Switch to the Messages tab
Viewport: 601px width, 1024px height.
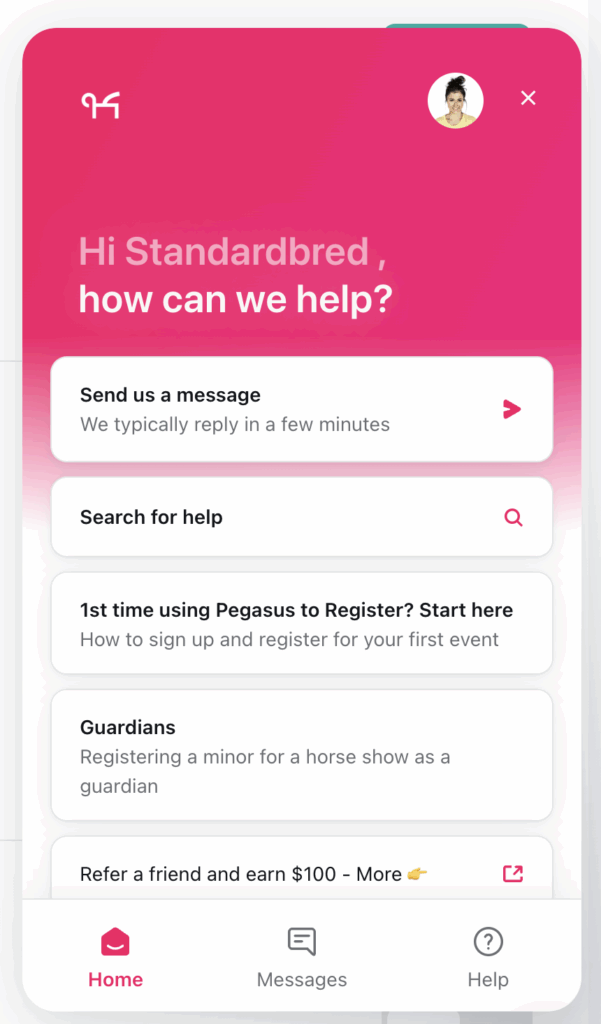coord(301,957)
